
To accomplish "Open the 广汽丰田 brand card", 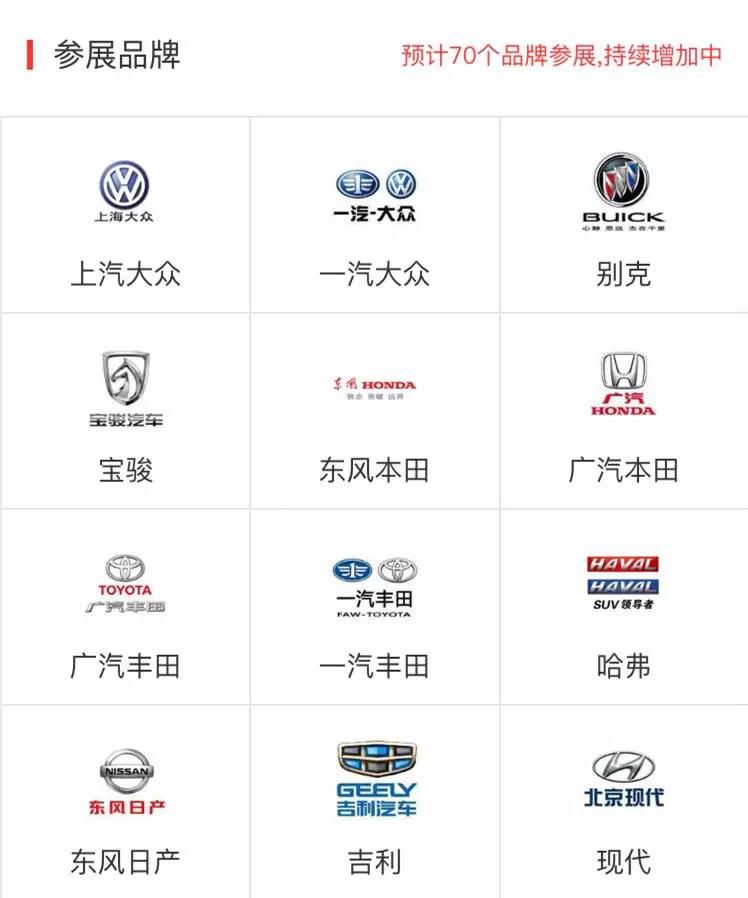I will click(125, 607).
